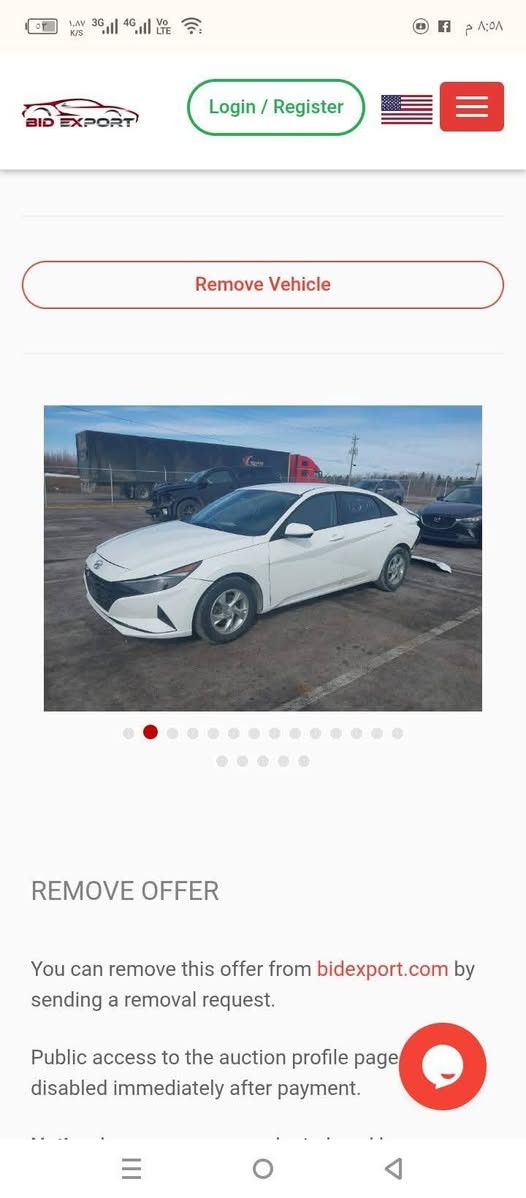
Task: Go to Bid Export home via logo
Action: click(80, 113)
